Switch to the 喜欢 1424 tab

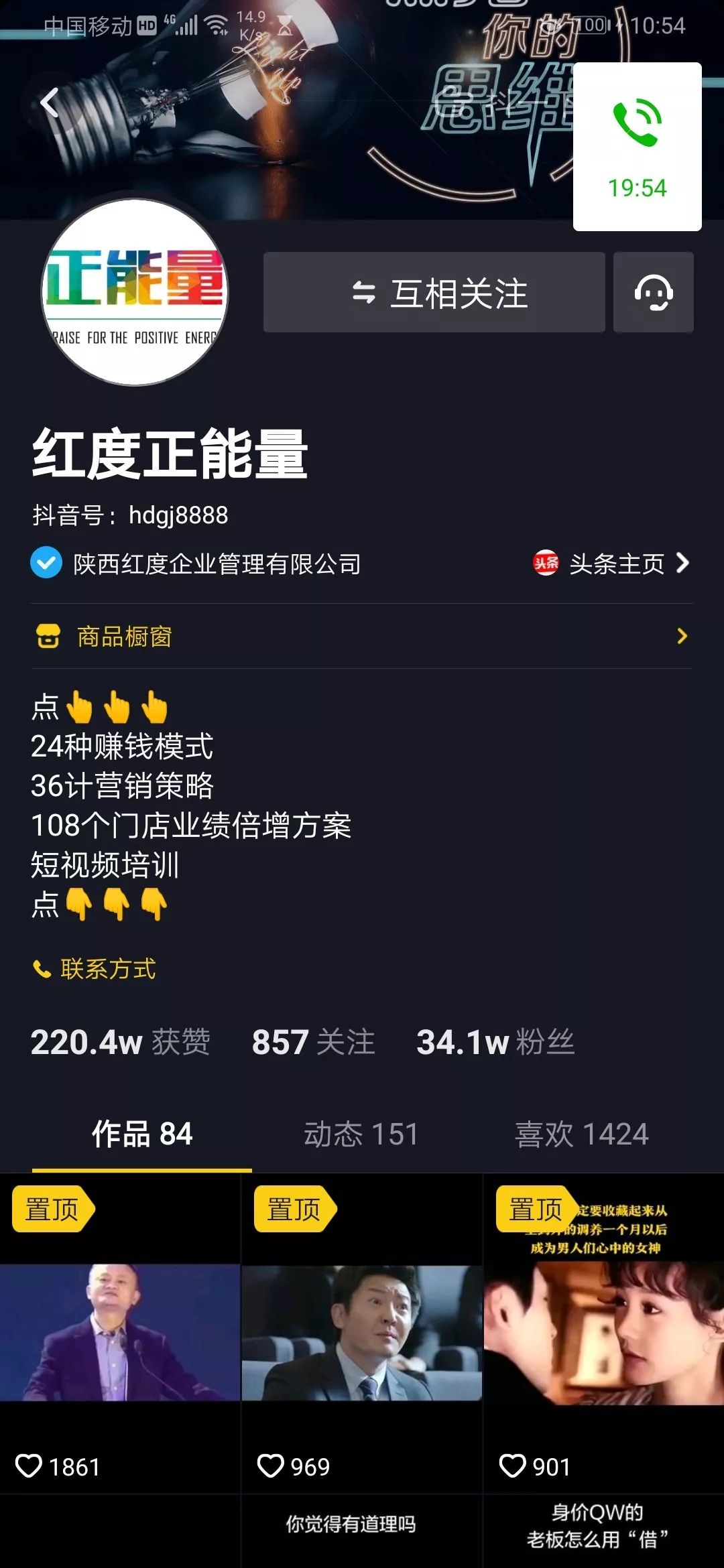(x=581, y=1134)
